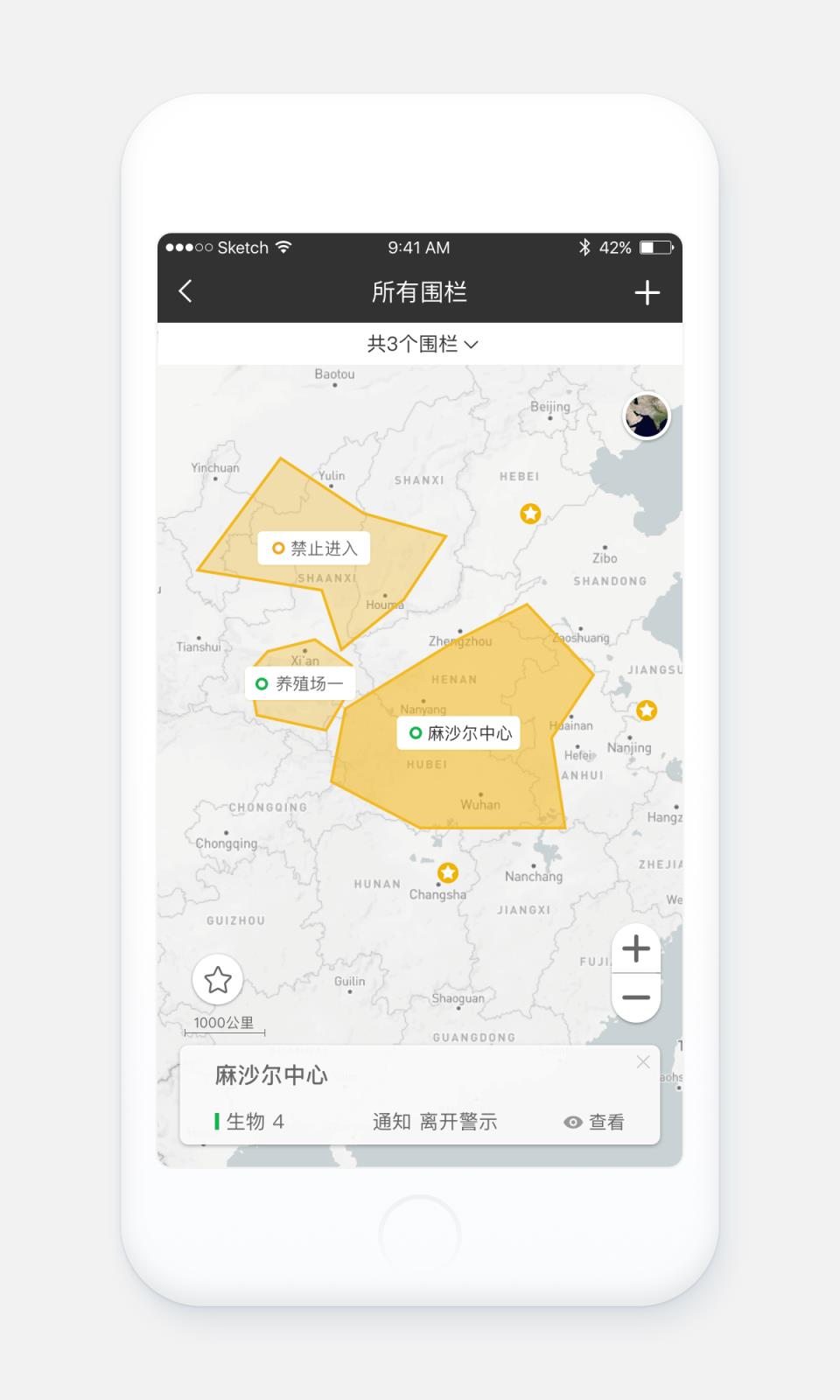Switch map layer via satellite thumbnail
This screenshot has height=1400, width=840.
pyautogui.click(x=646, y=416)
